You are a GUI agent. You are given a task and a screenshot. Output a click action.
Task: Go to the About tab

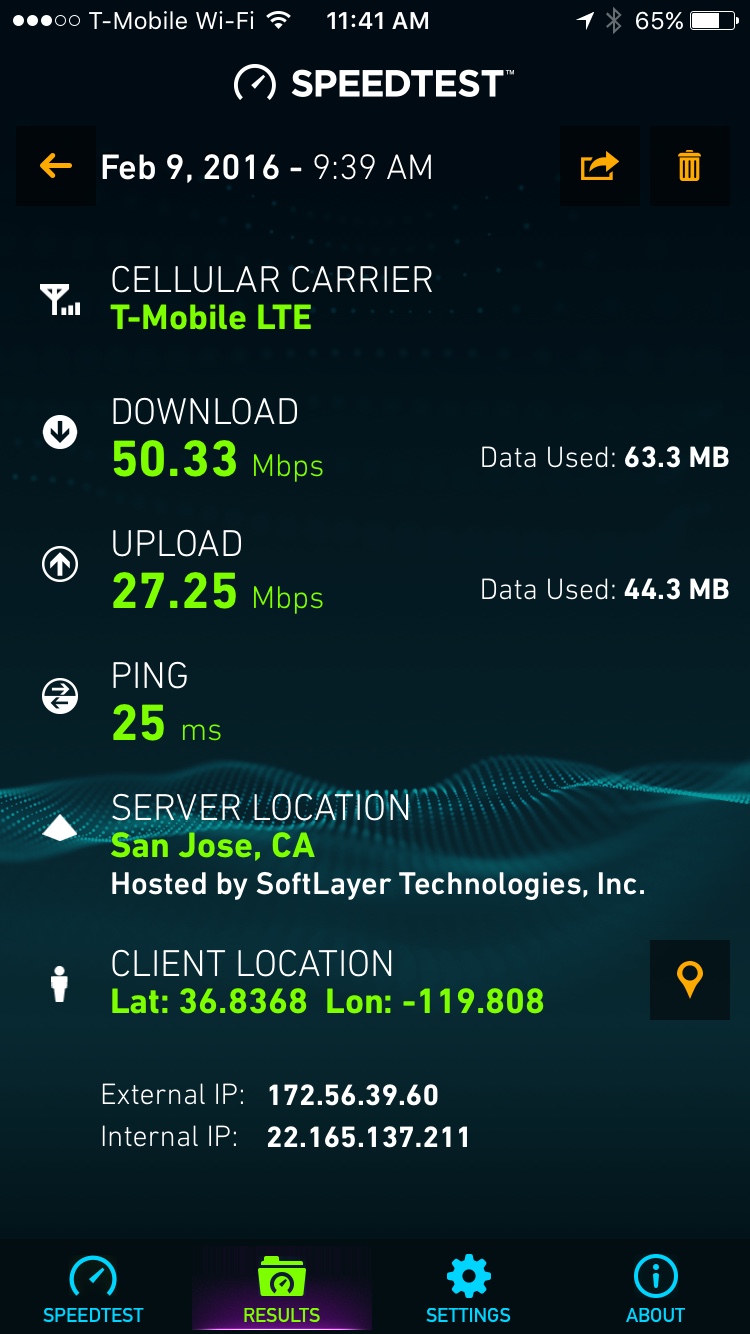(655, 1288)
